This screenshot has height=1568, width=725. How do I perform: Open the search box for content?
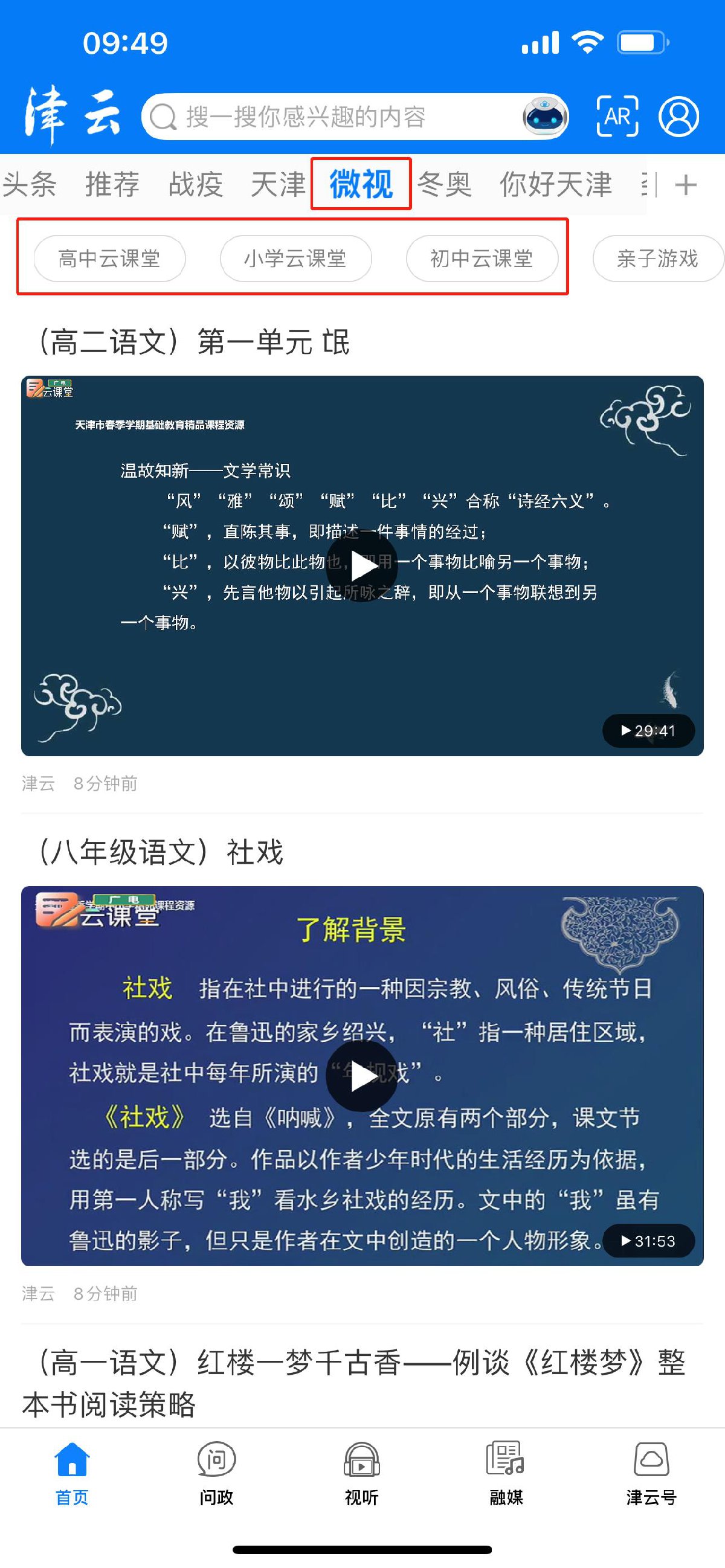[329, 116]
